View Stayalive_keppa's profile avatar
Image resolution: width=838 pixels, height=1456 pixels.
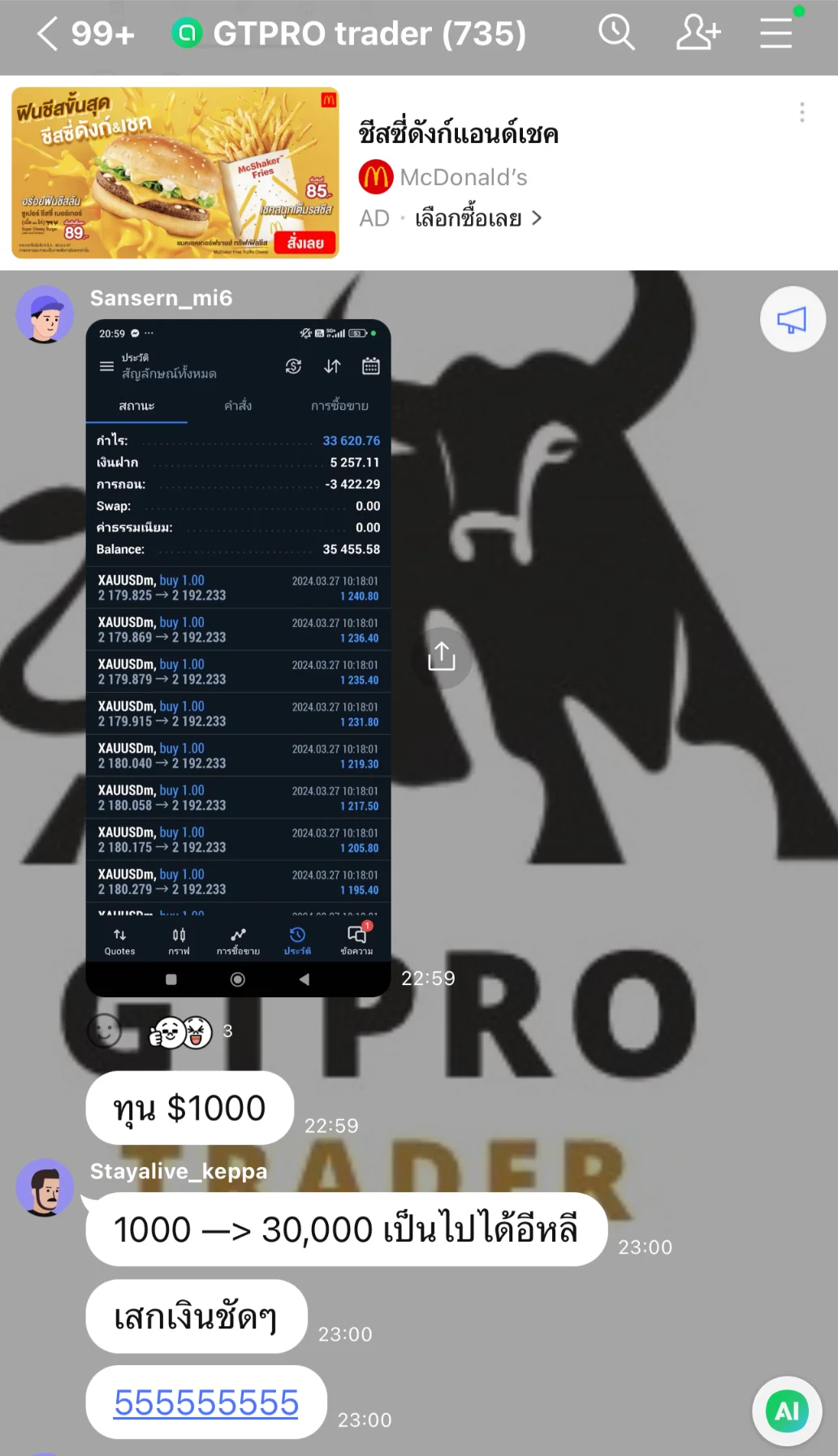[x=45, y=1187]
